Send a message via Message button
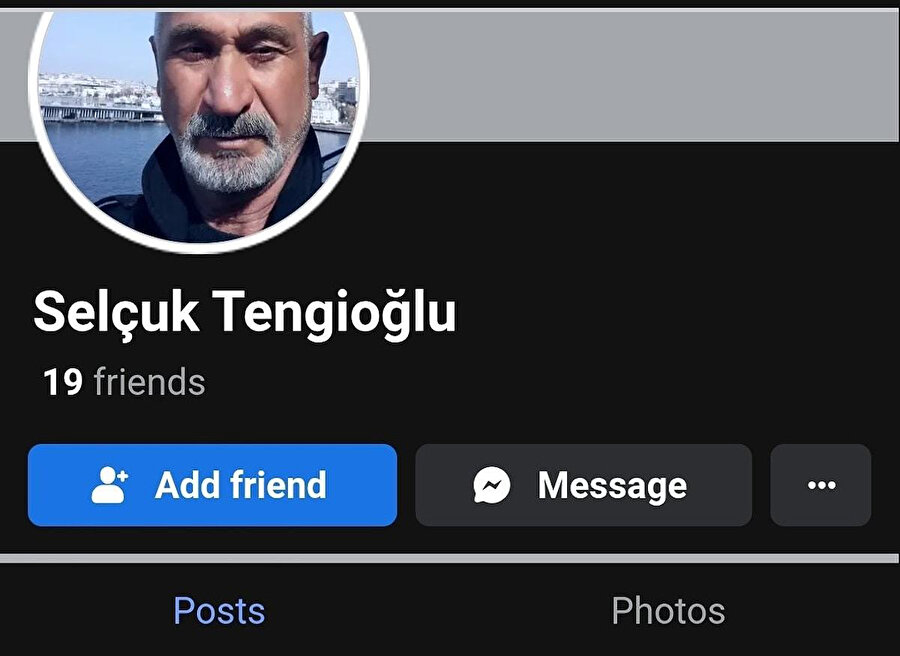This screenshot has height=656, width=900. (x=583, y=486)
